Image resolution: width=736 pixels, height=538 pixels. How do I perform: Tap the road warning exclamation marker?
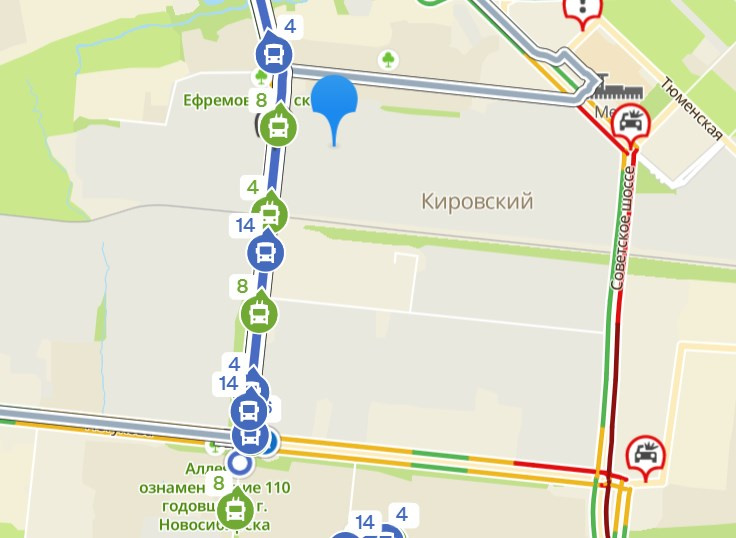click(x=583, y=10)
